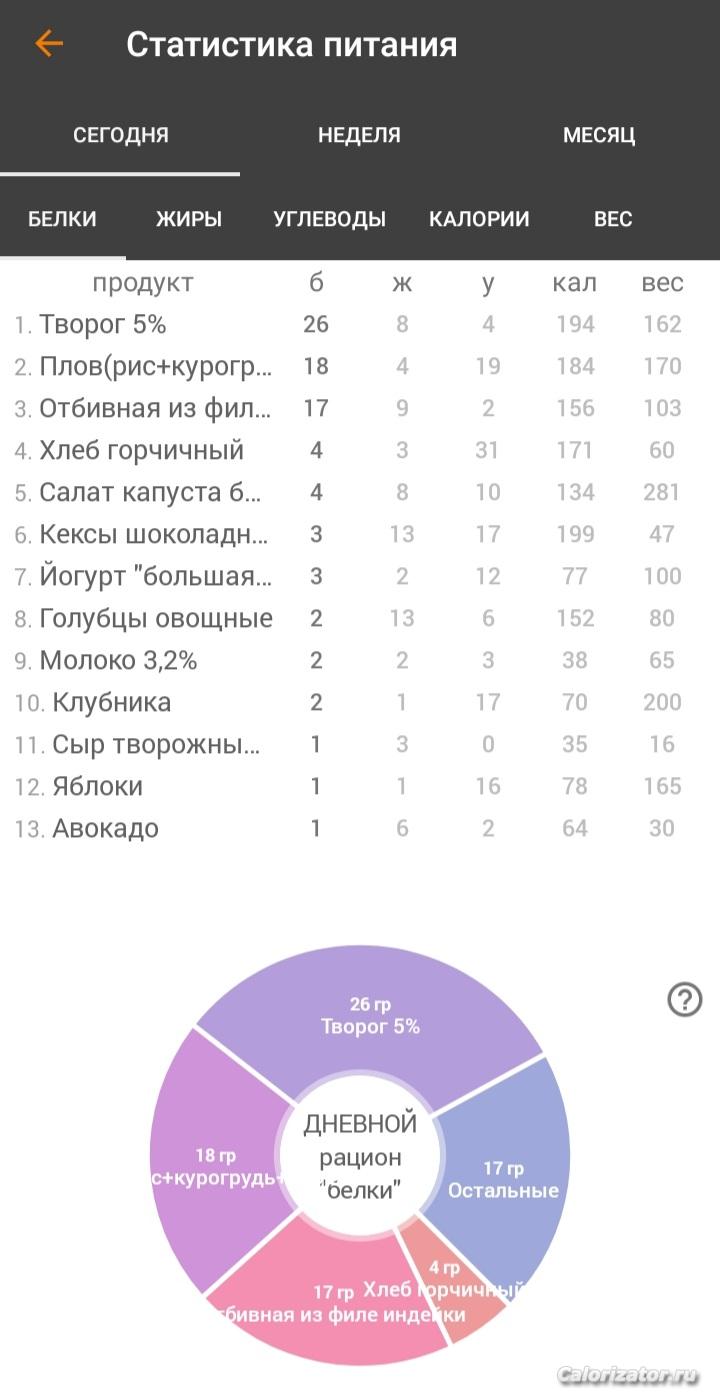
Task: Switch to the МЕСЯЦ tab
Action: coord(599,135)
